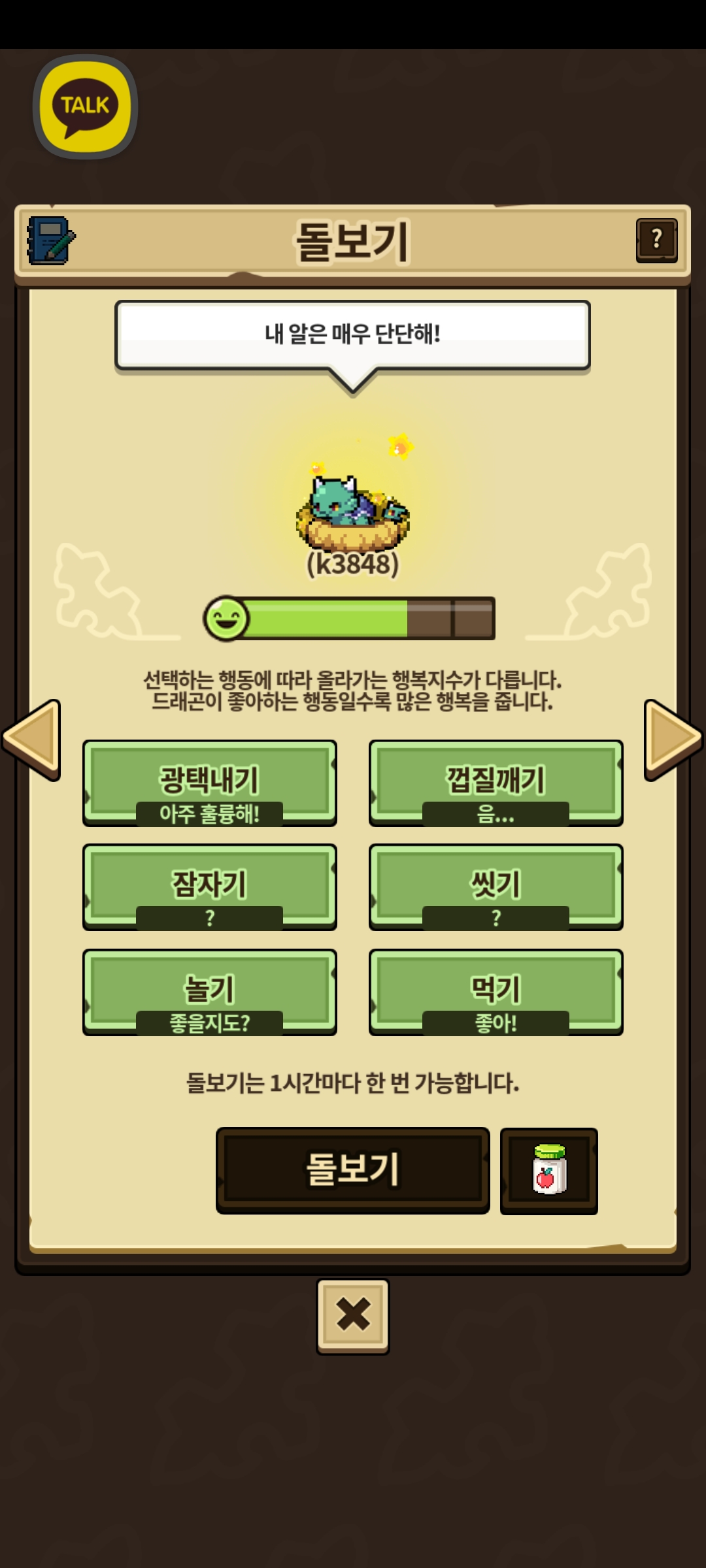Pick the 먹기 action

pos(496,991)
